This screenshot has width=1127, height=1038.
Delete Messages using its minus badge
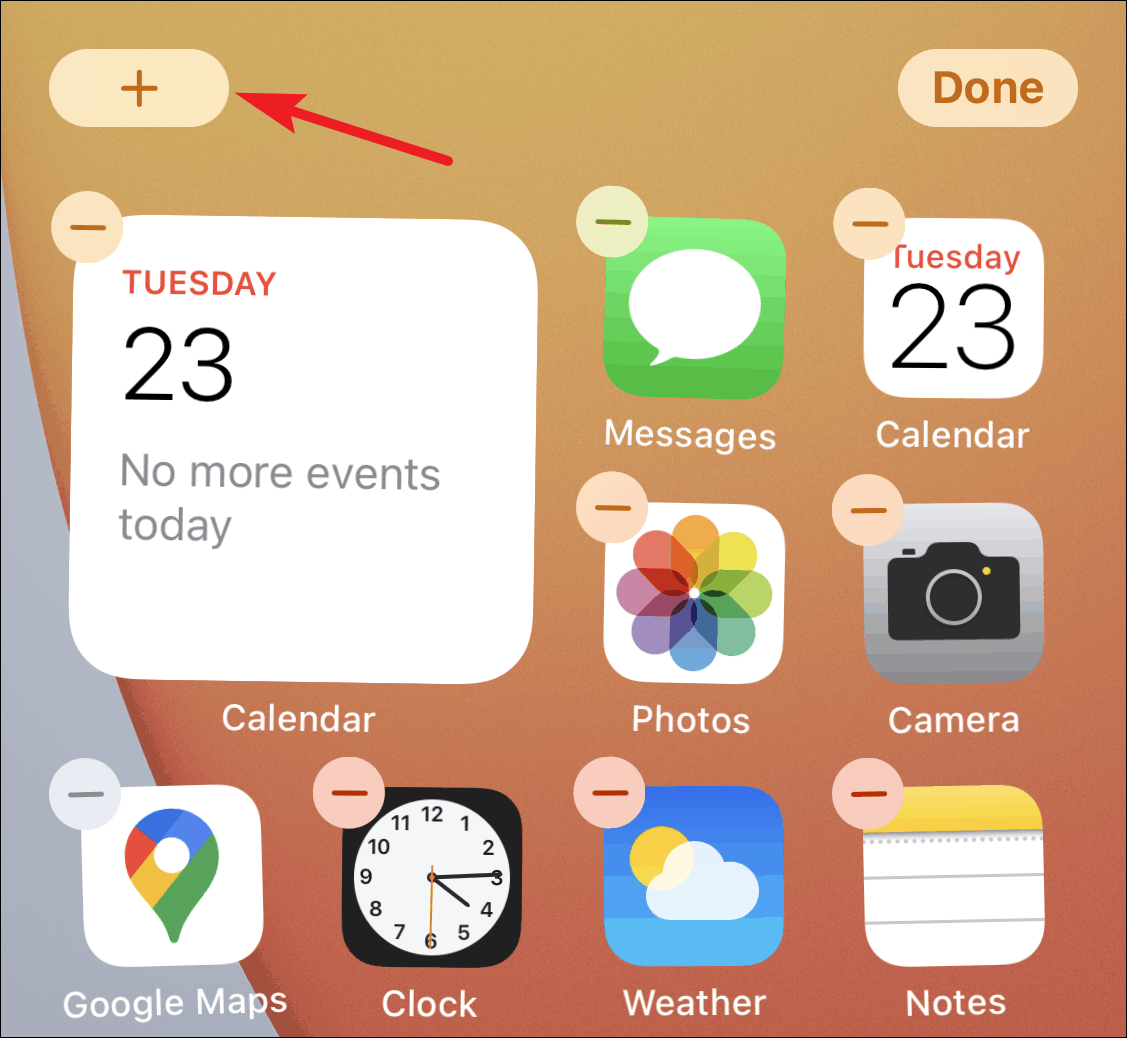tap(613, 222)
